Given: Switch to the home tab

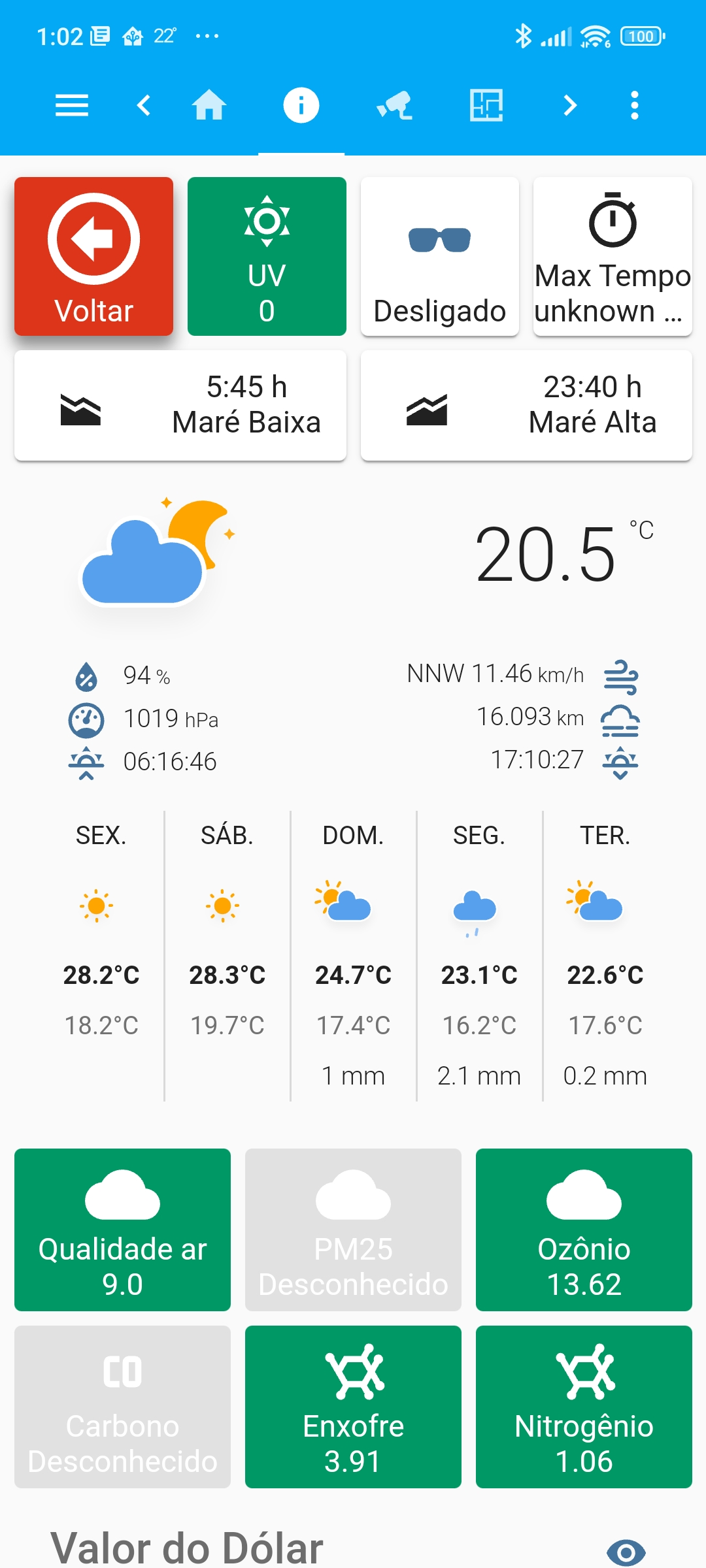Looking at the screenshot, I should (x=209, y=105).
